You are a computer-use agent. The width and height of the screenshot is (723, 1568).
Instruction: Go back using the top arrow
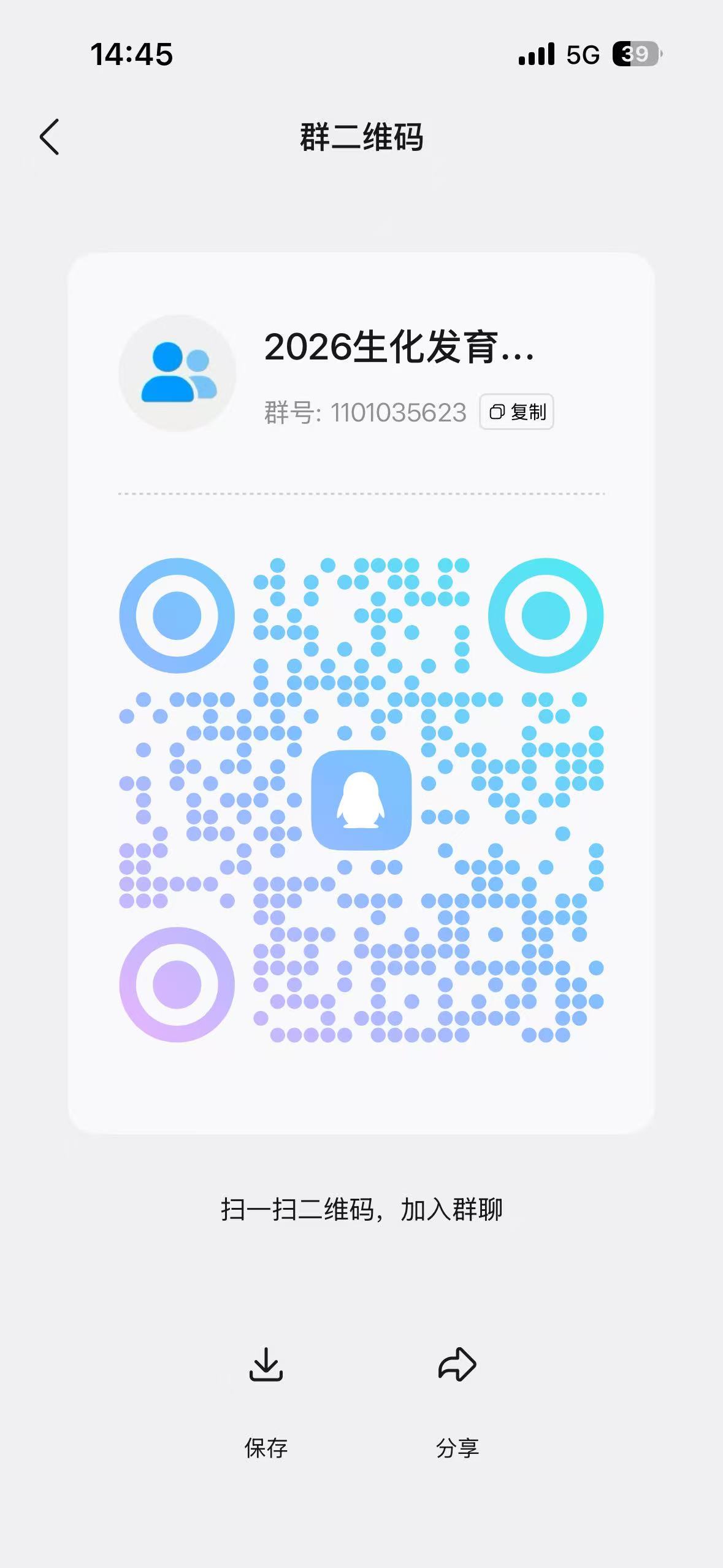tap(50, 137)
